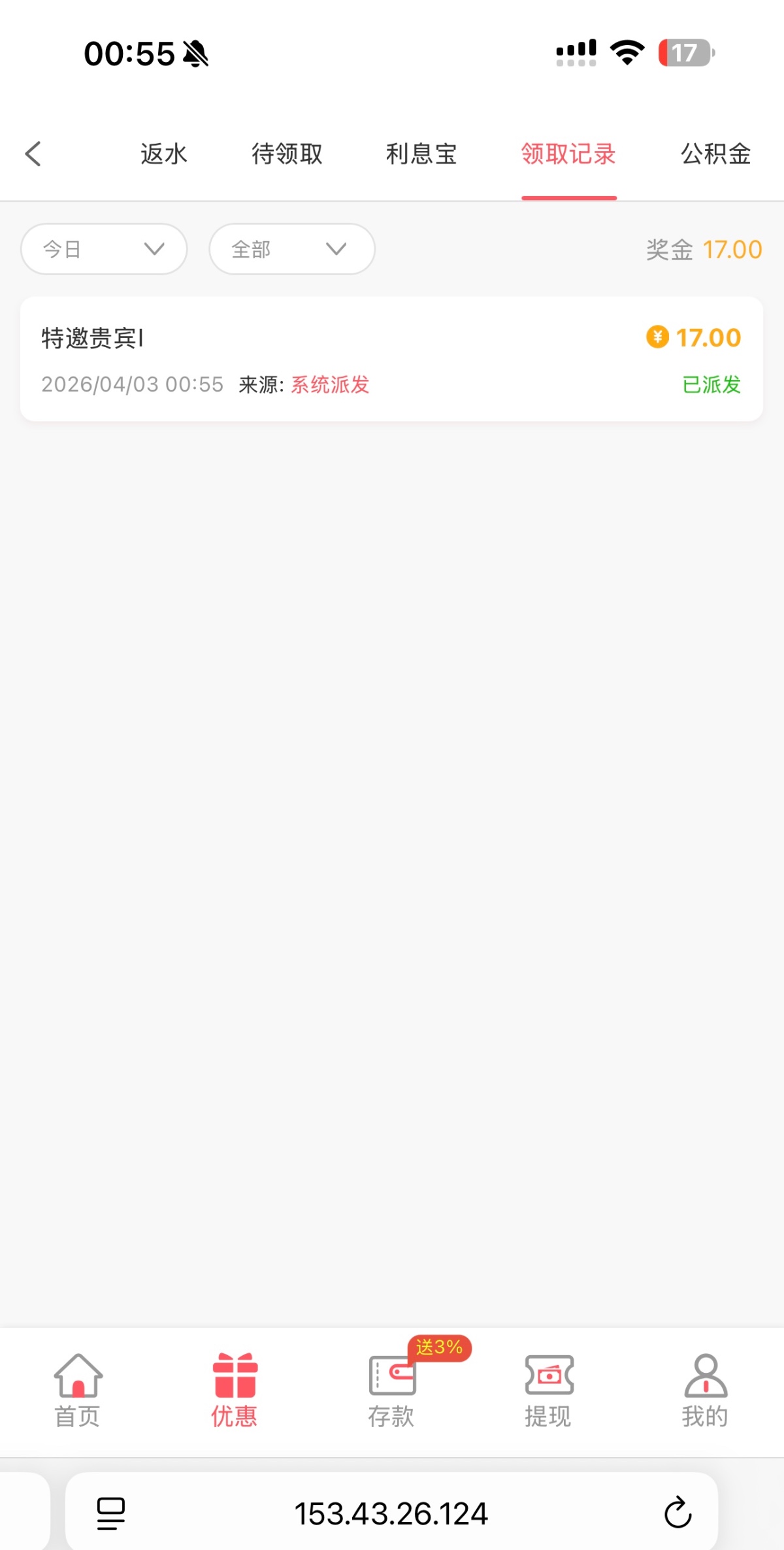
Task: Tap the address bar showing 153.43.26.124
Action: tap(391, 1513)
